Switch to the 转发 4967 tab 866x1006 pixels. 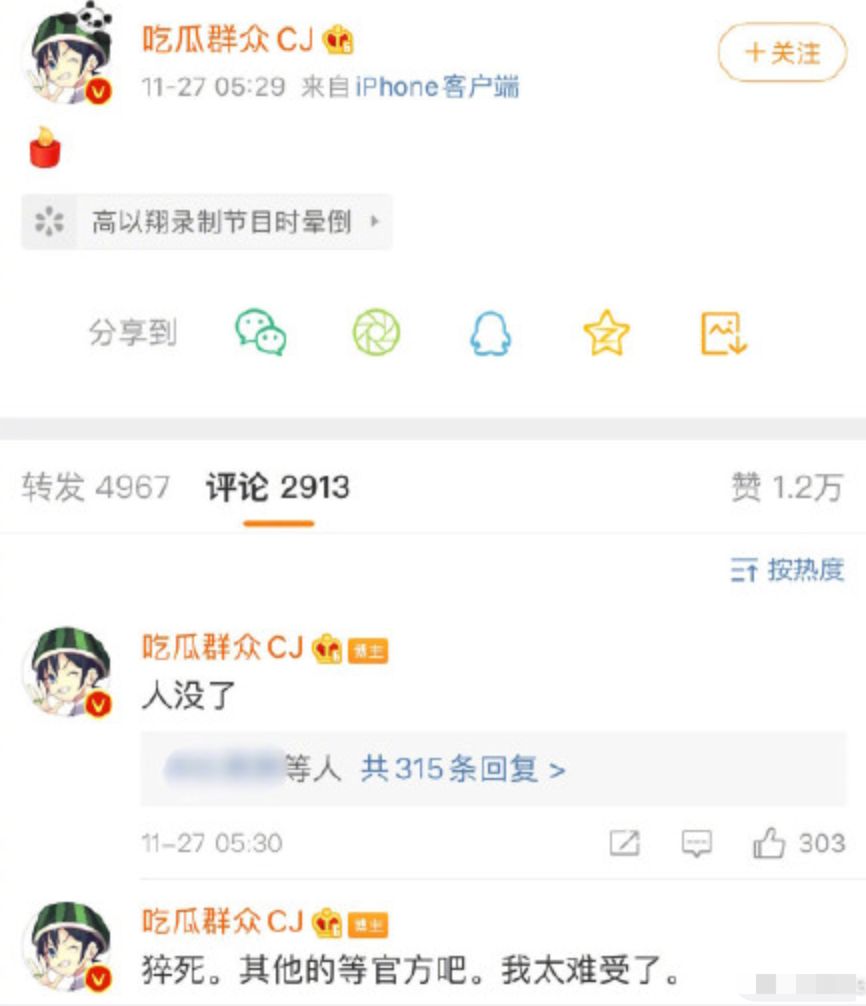tap(95, 488)
